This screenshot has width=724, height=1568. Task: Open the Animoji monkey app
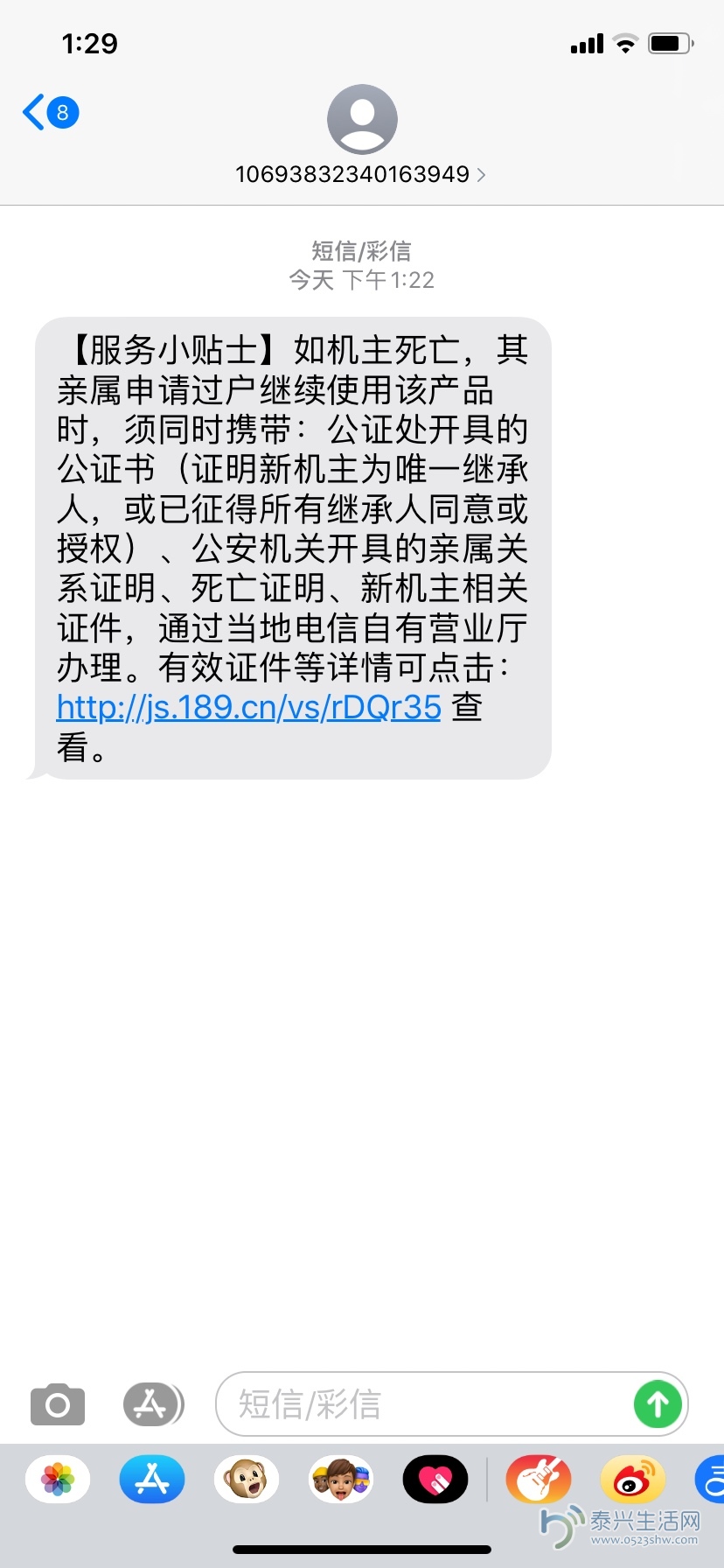click(247, 1480)
